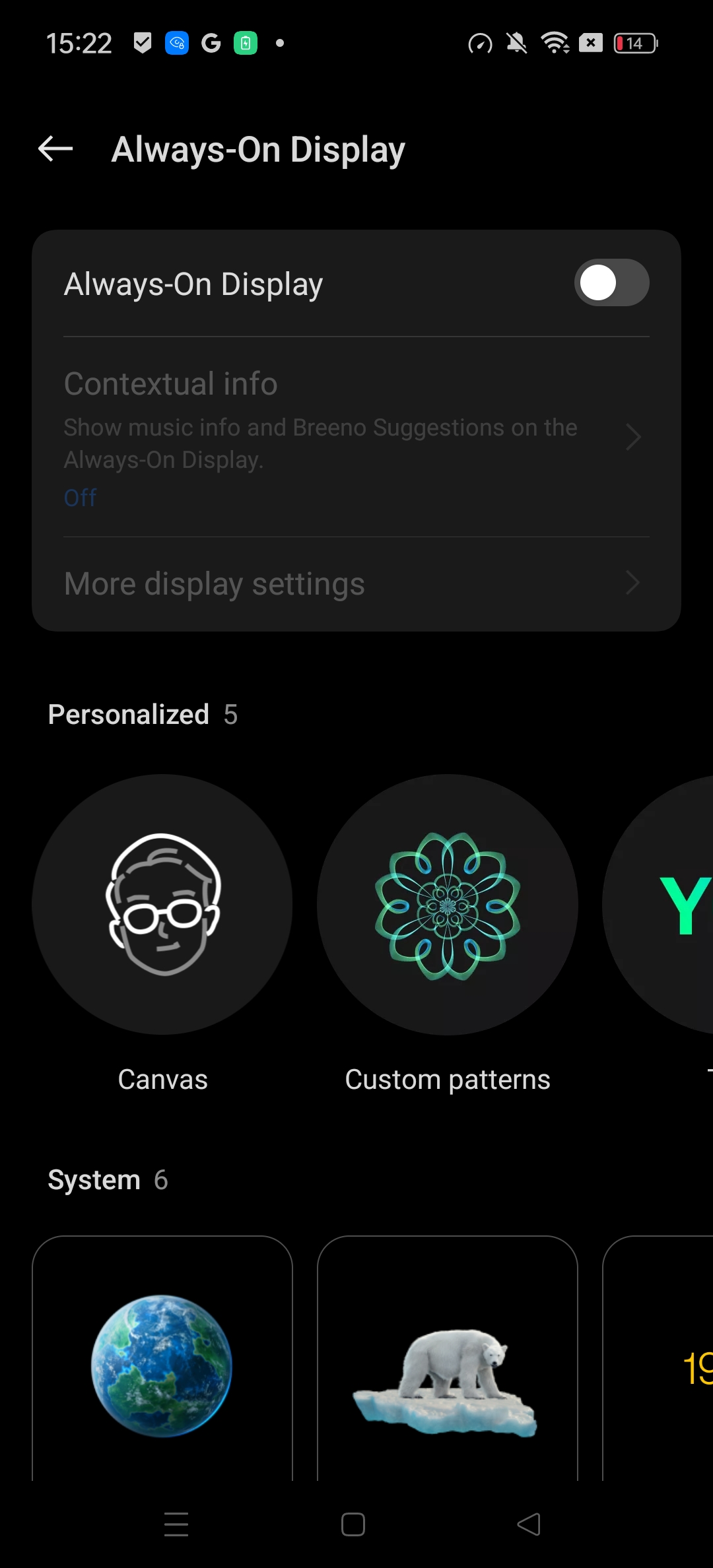Select the Canvas personalized style
The height and width of the screenshot is (1568, 713).
162,904
